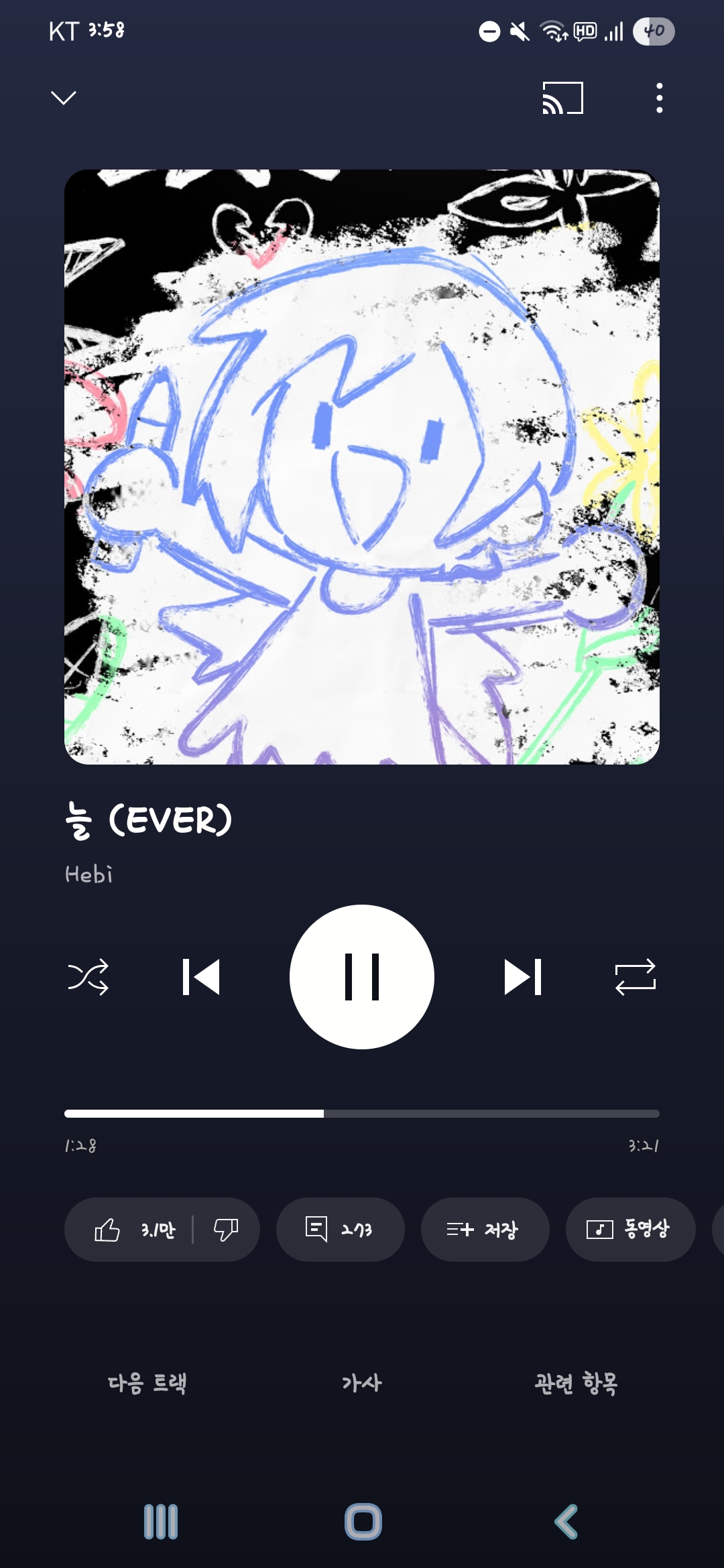Save the song with 저장 chip
Image resolution: width=724 pixels, height=1568 pixels.
click(x=485, y=1230)
